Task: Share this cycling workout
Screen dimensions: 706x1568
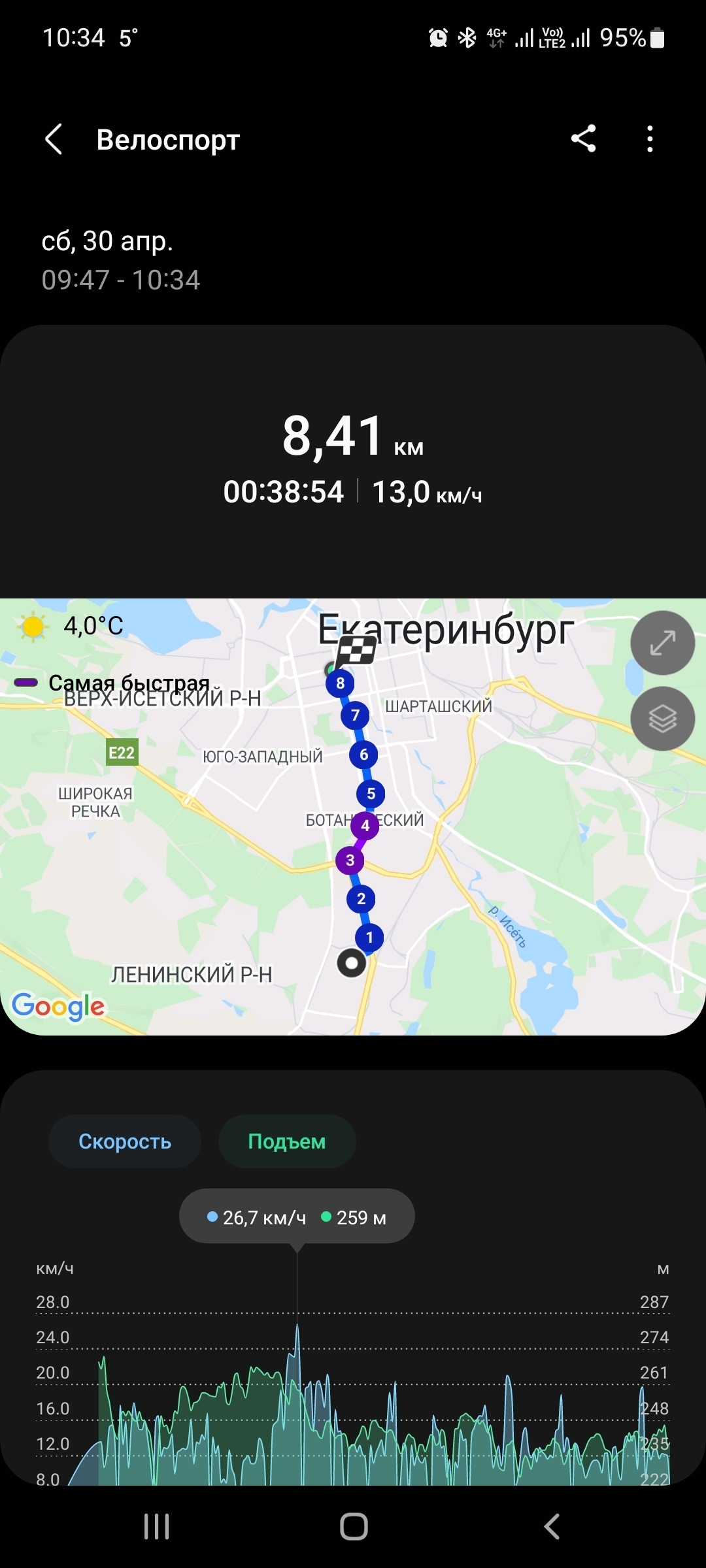Action: point(583,139)
